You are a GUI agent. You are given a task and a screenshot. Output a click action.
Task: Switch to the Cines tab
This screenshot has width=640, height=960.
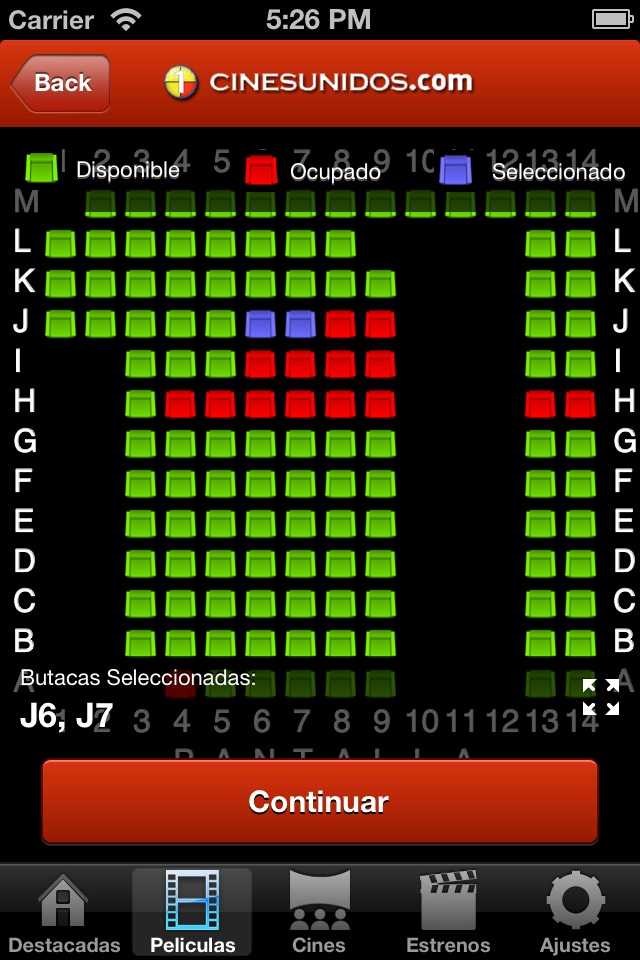pos(319,913)
